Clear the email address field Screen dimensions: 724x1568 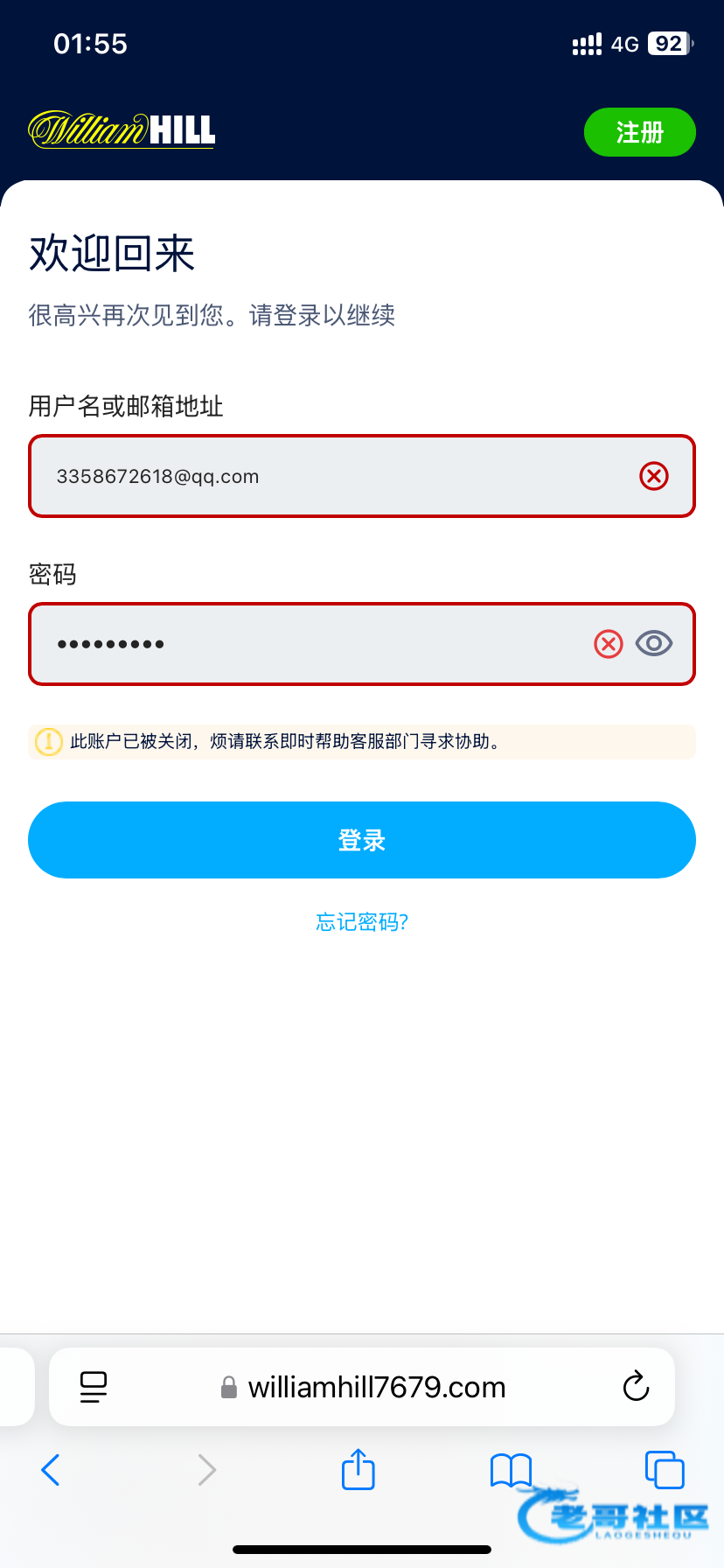653,476
